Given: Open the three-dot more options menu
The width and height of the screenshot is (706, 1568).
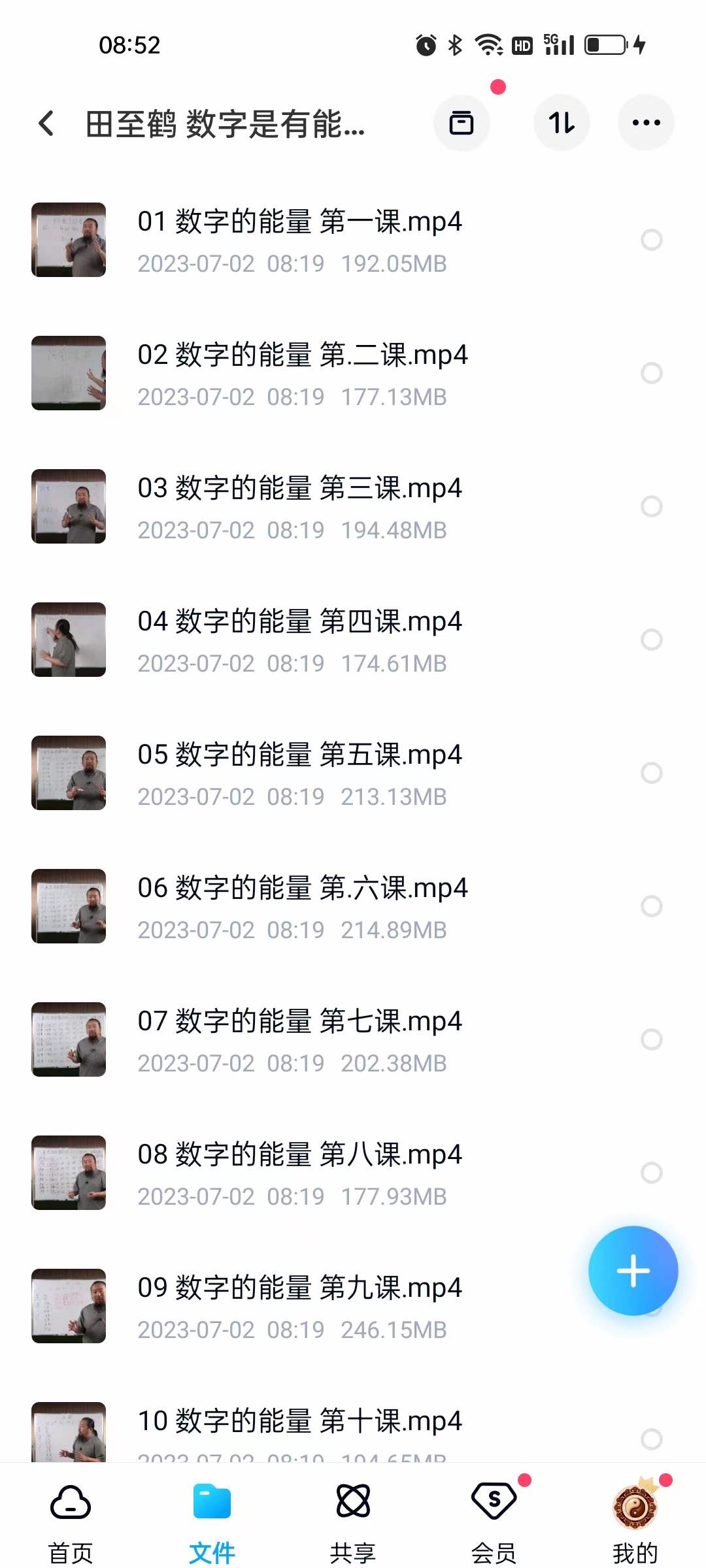Looking at the screenshot, I should click(x=645, y=122).
